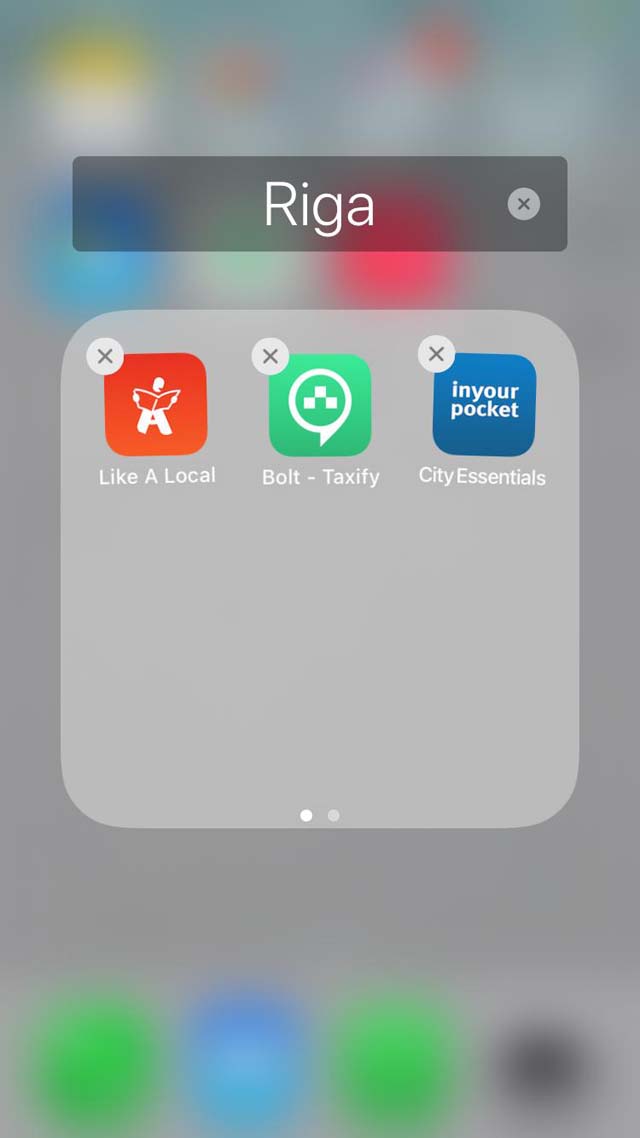The image size is (640, 1138).
Task: Edit the Riga folder name field
Action: (319, 204)
